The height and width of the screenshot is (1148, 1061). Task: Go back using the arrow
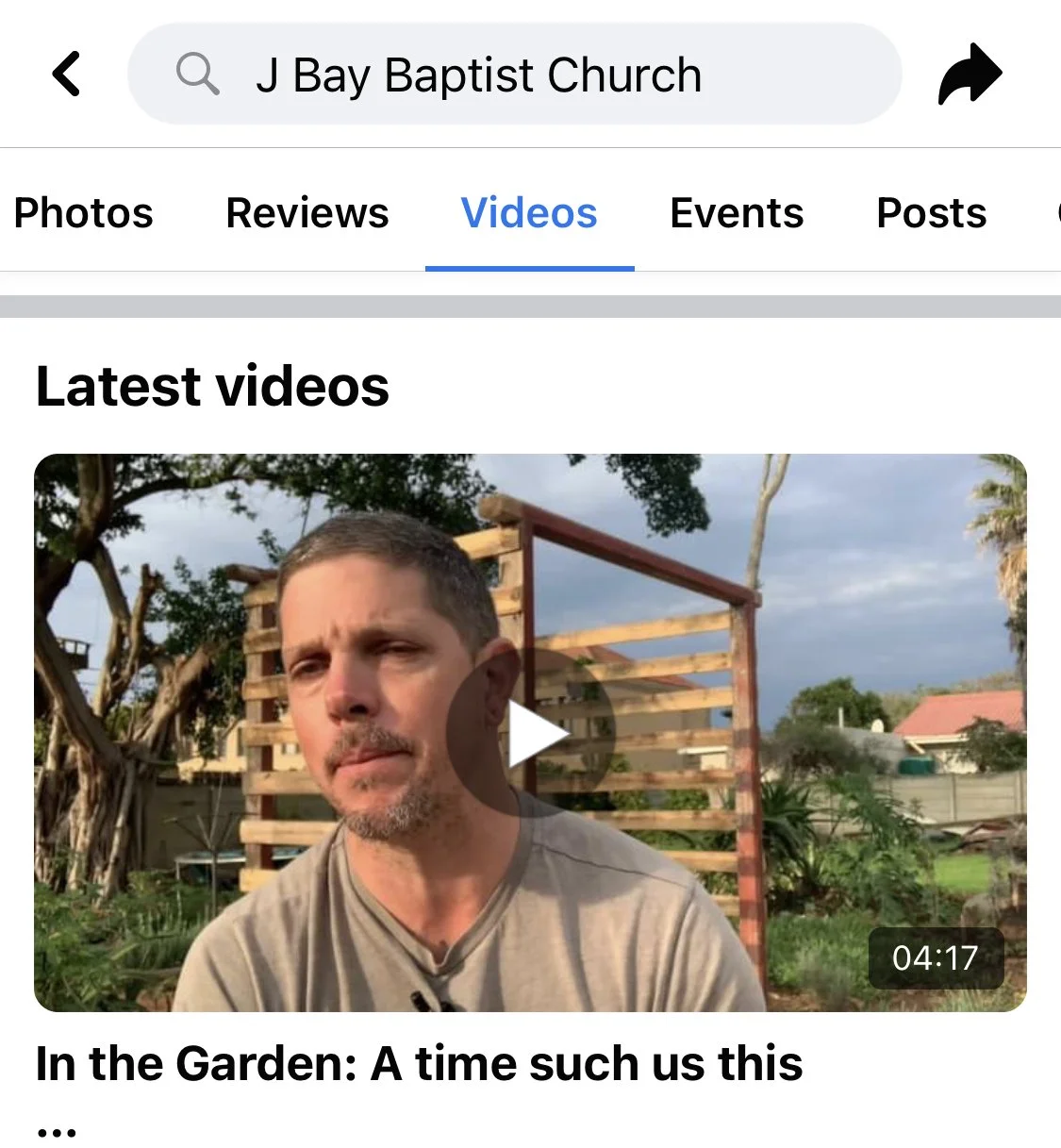(66, 74)
